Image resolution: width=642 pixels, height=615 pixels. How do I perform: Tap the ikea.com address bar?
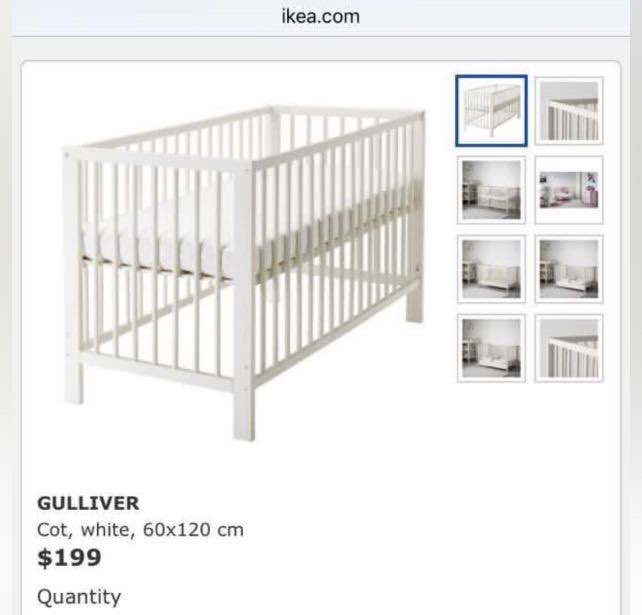click(320, 17)
